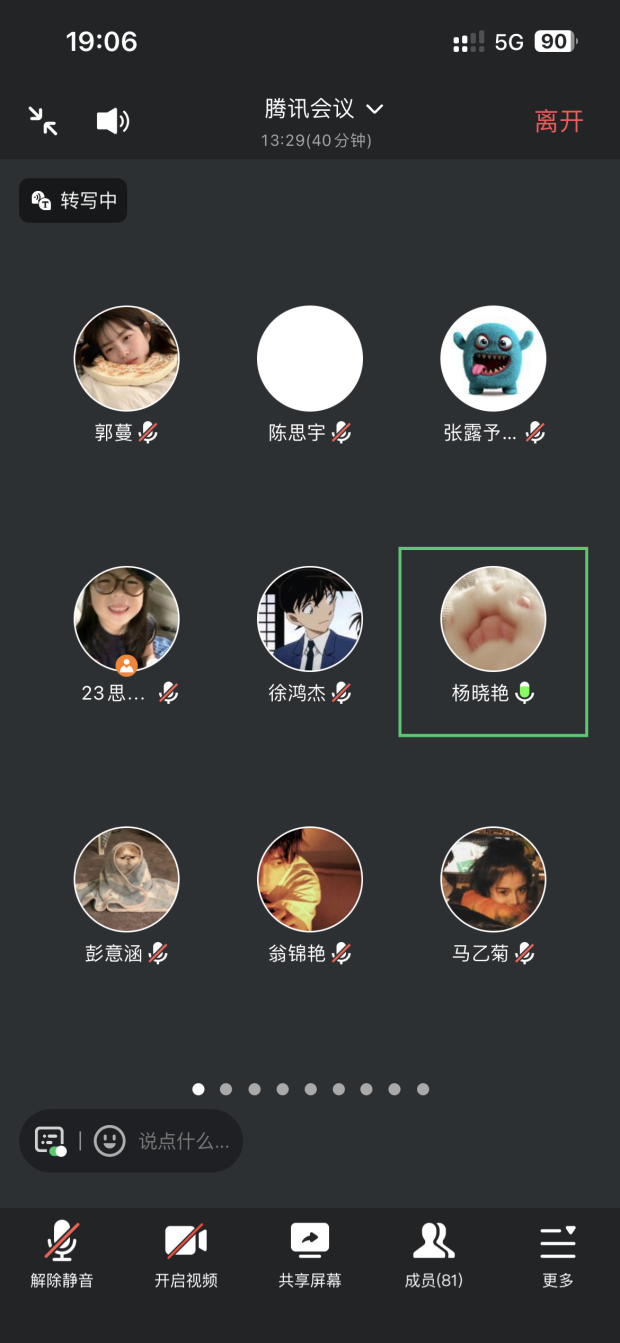Type a message in 说点什么 field
620x1343 pixels.
coord(184,1140)
